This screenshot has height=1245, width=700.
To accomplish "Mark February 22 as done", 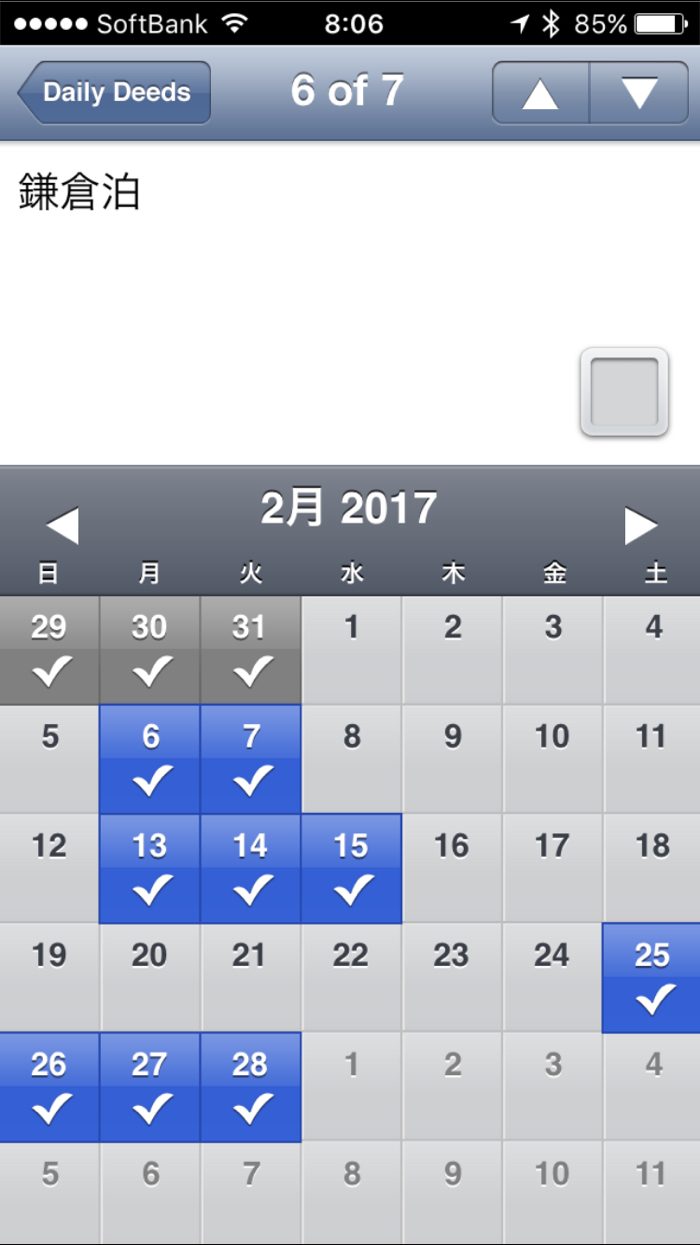I will (x=351, y=977).
